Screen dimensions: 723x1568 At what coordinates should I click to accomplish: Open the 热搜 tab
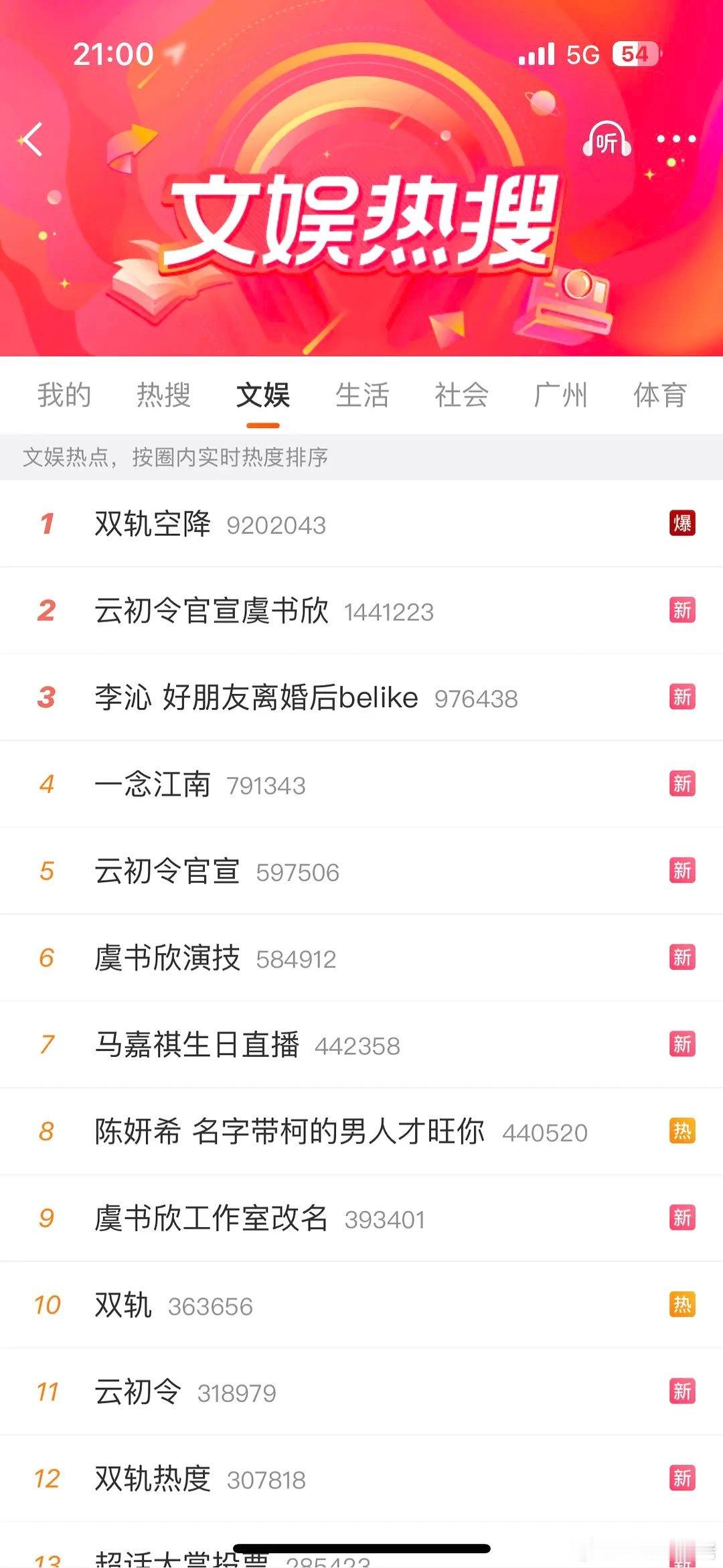click(x=163, y=396)
